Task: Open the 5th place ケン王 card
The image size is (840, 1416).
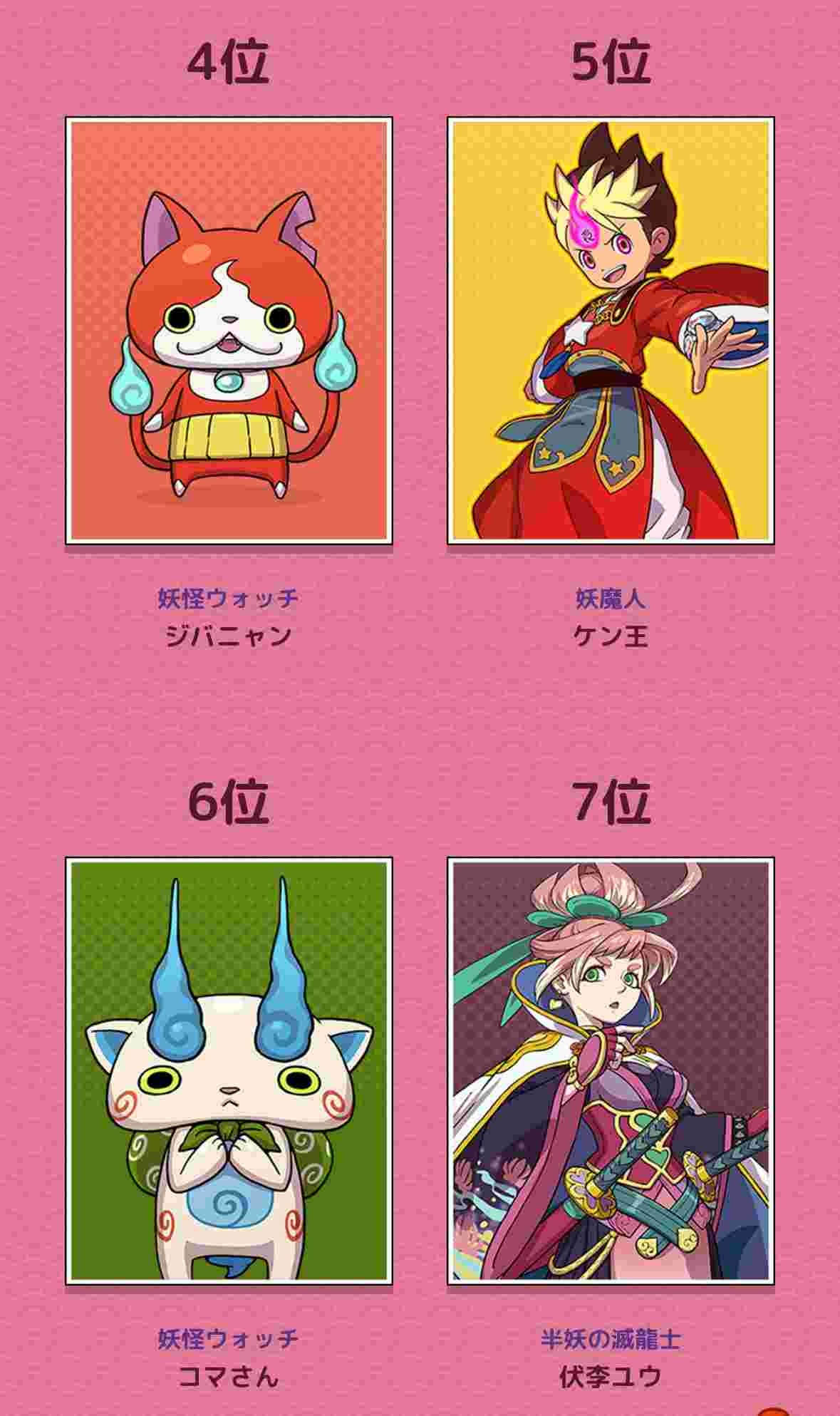Action: pyautogui.click(x=611, y=331)
